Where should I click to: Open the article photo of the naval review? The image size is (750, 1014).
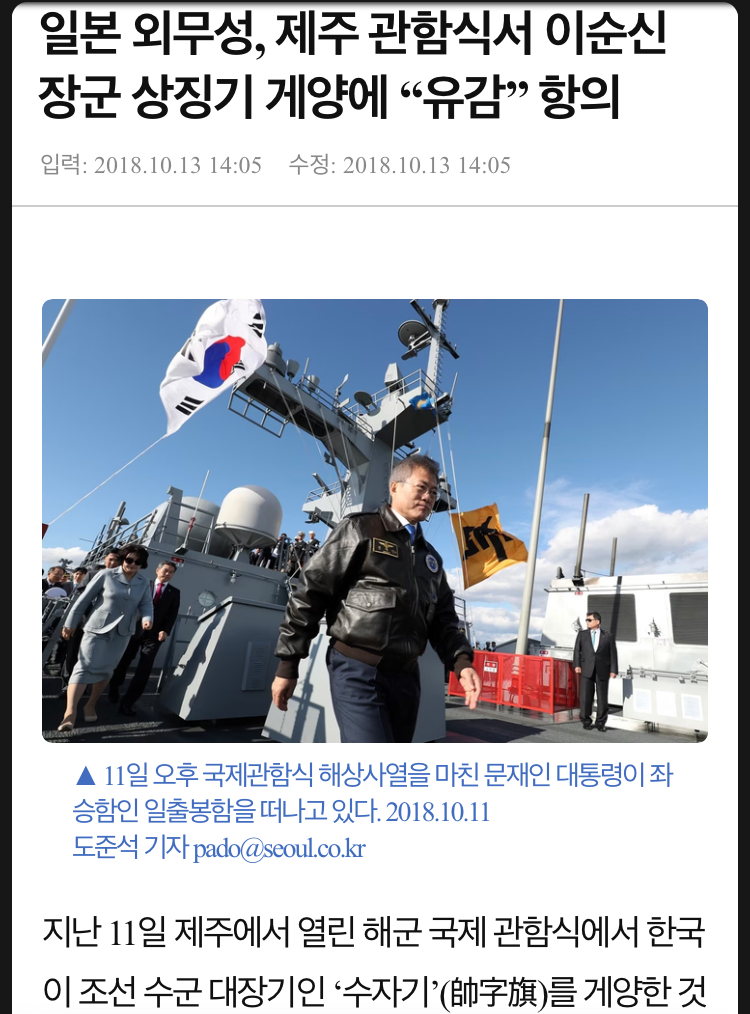pos(375,520)
